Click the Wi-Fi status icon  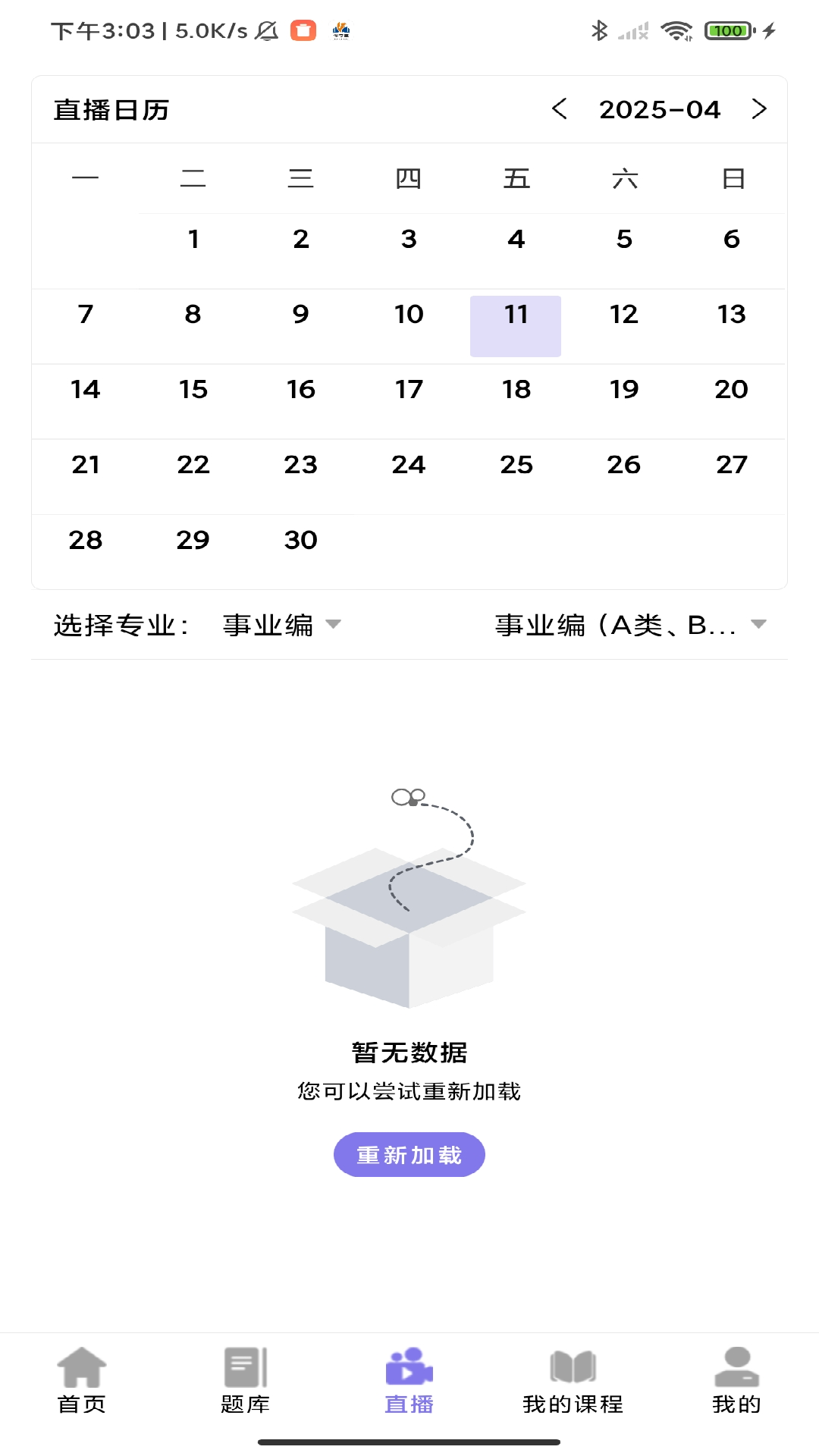[x=677, y=31]
